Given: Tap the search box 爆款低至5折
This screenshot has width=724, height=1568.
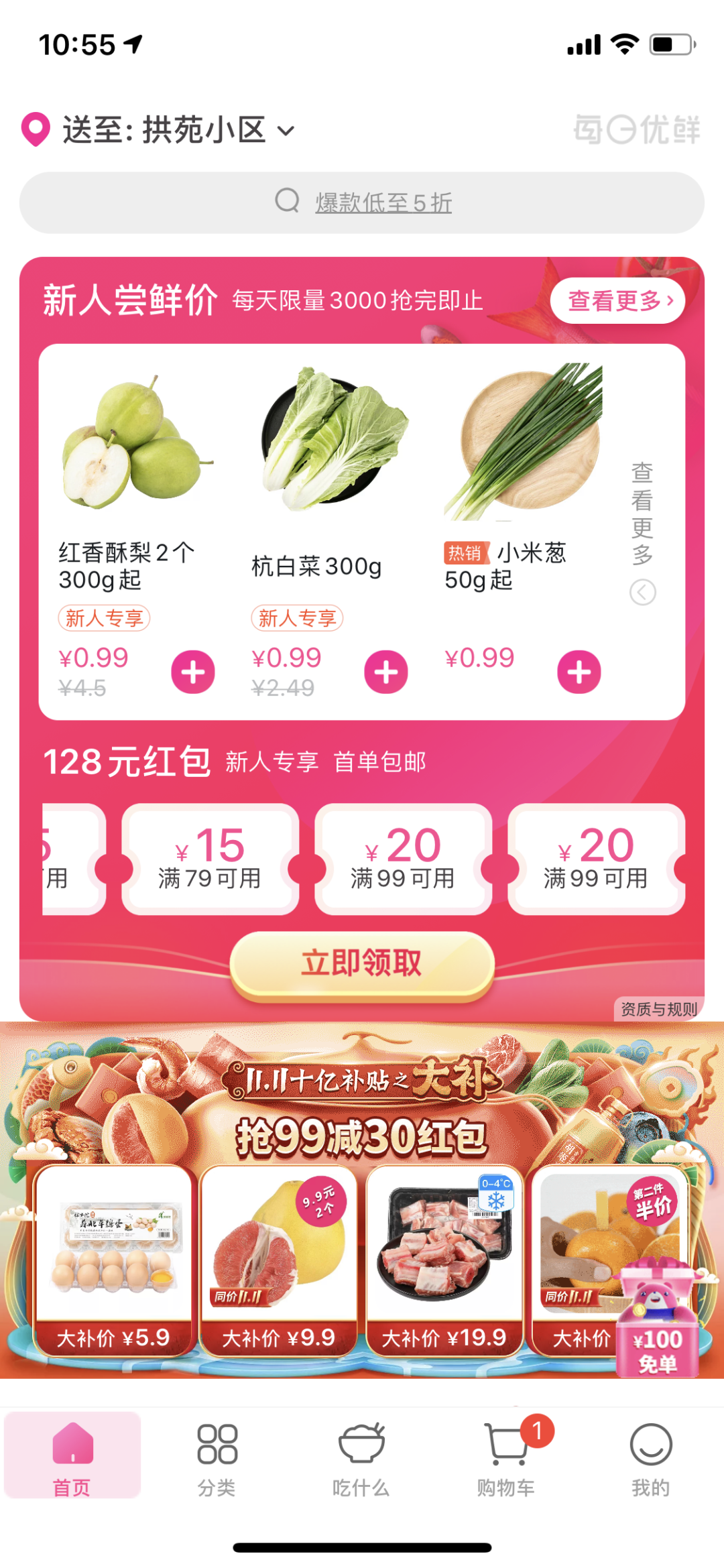Looking at the screenshot, I should click(x=362, y=202).
